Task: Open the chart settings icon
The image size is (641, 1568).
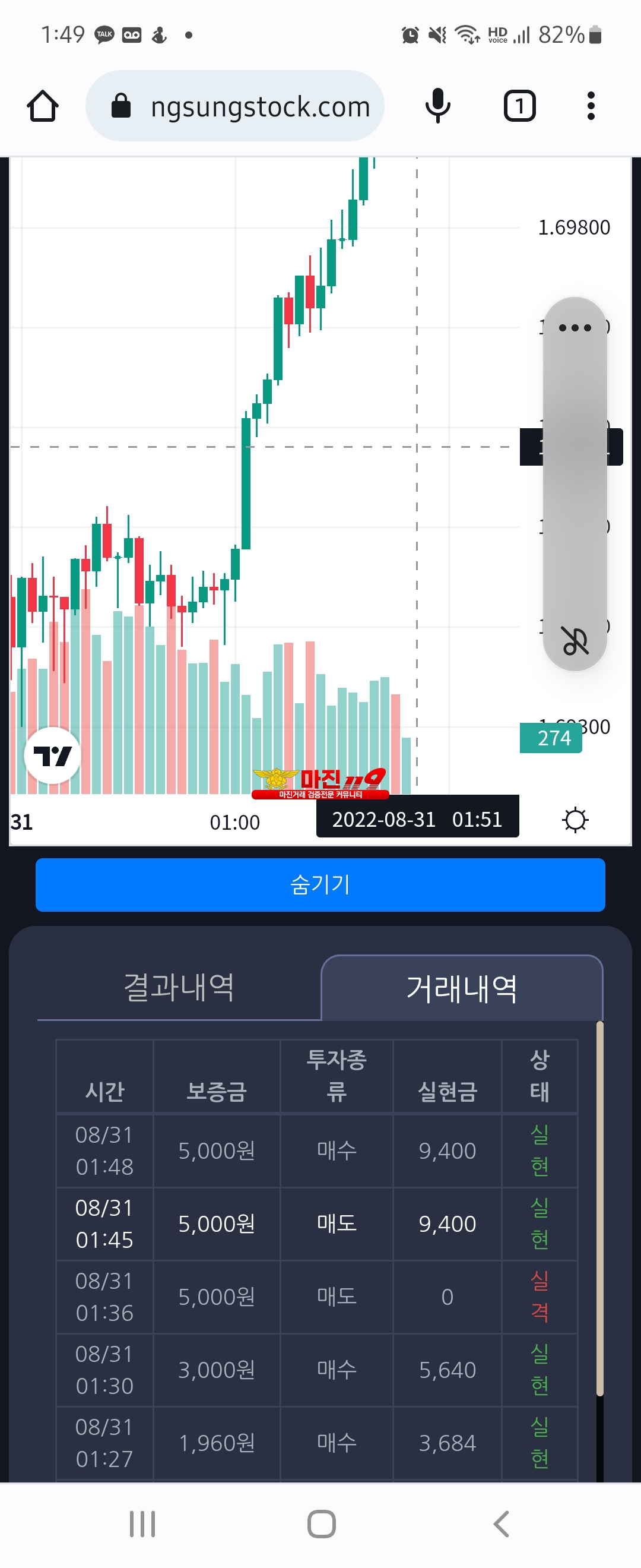Action: 575,820
